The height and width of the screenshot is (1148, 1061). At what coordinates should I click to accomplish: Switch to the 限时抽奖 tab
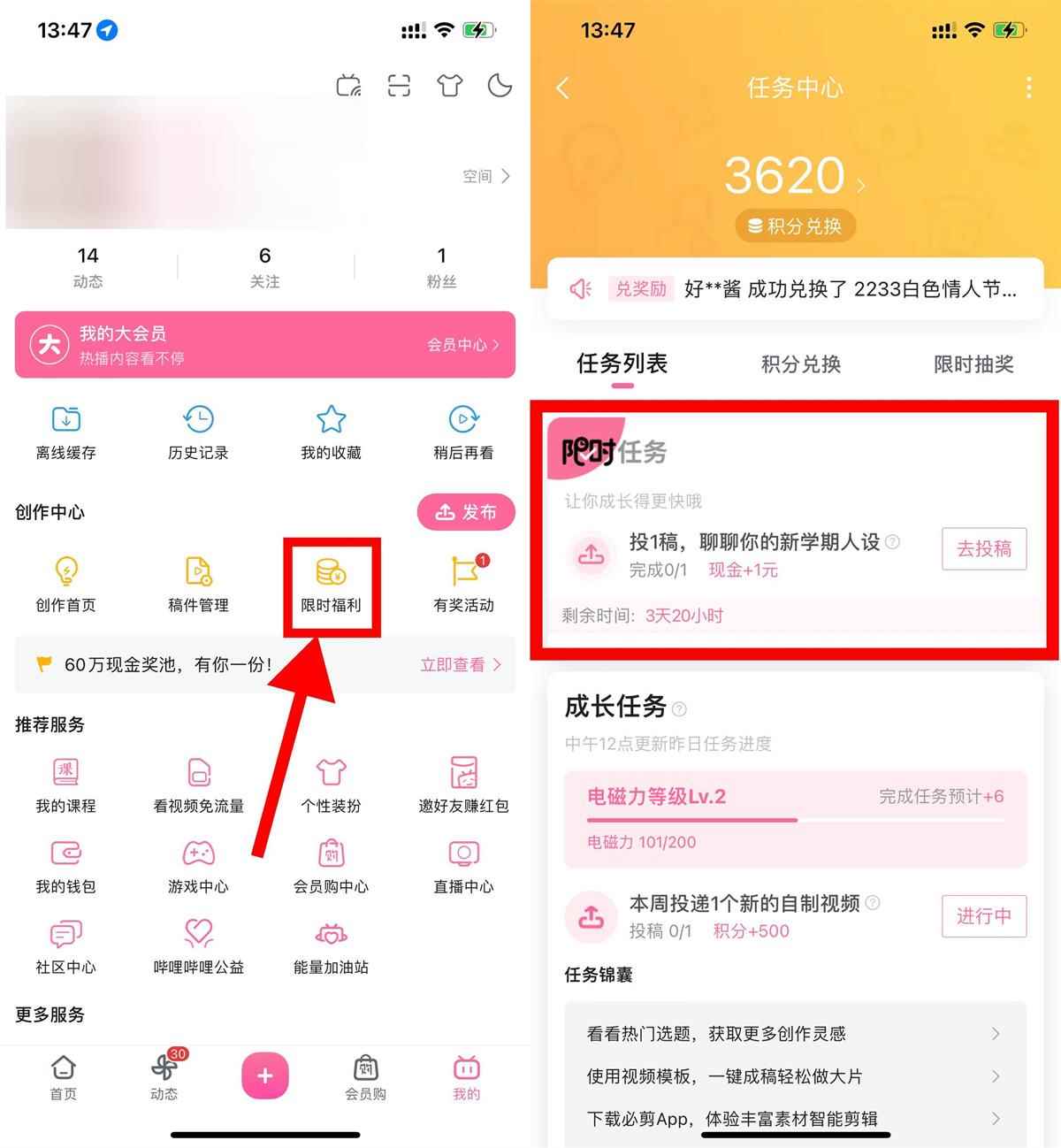(973, 364)
